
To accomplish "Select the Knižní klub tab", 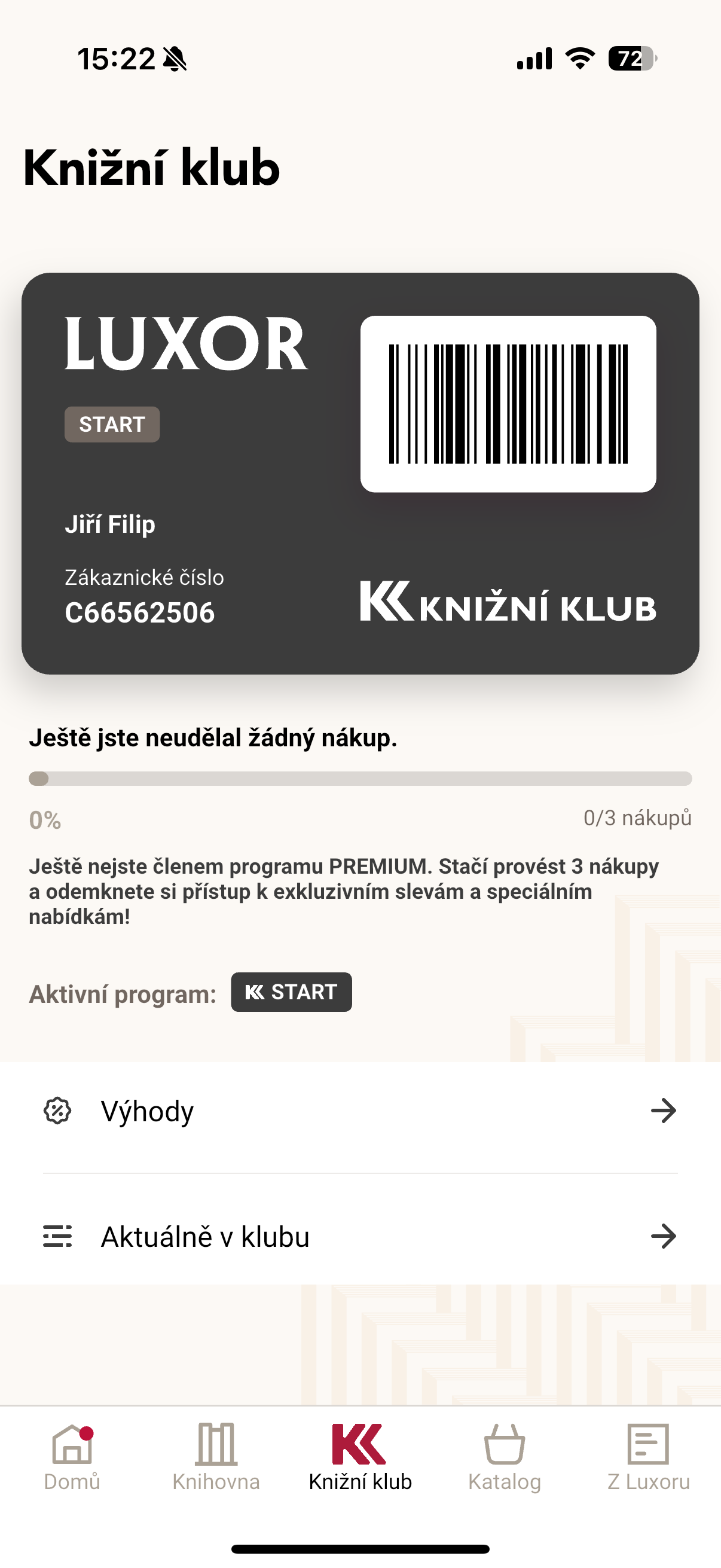I will (360, 1457).
